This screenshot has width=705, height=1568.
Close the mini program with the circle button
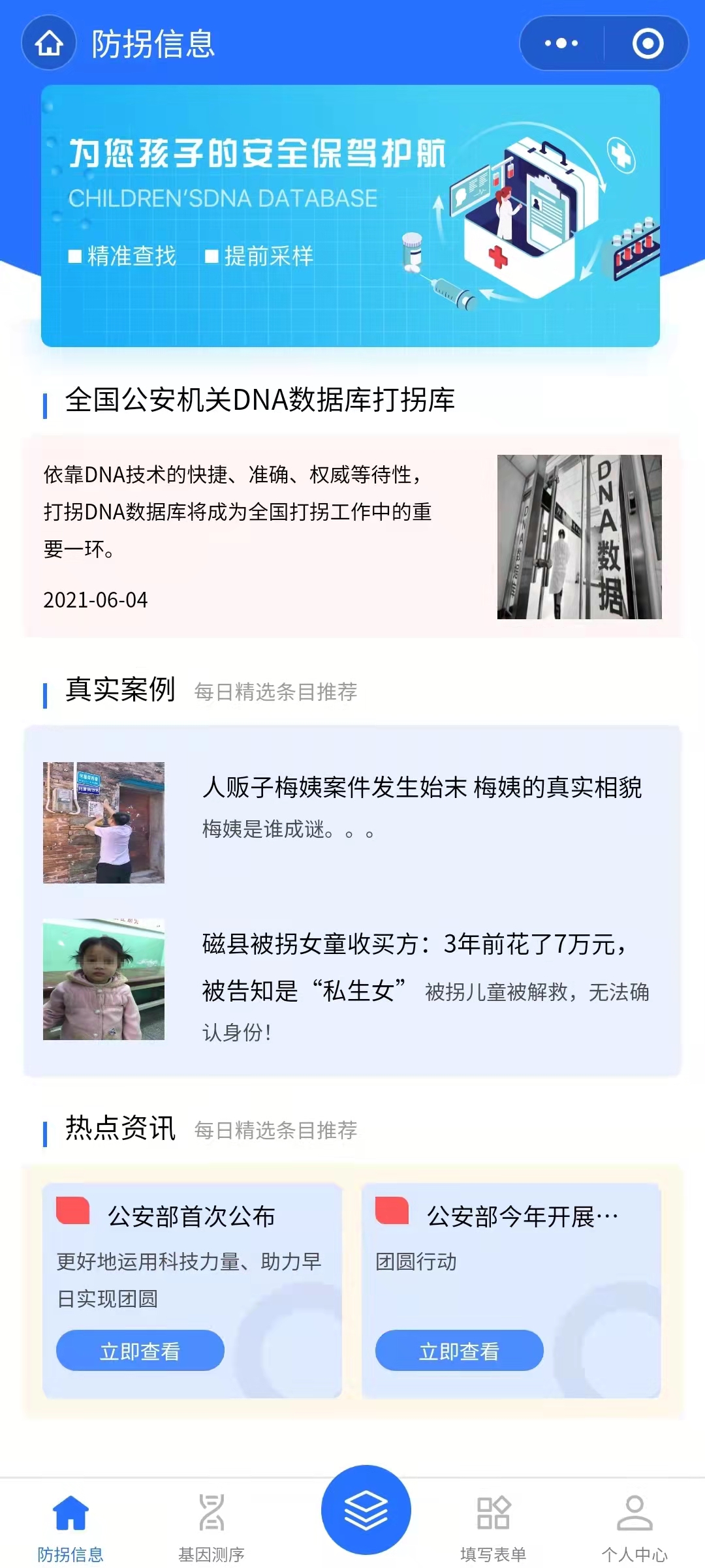click(648, 44)
